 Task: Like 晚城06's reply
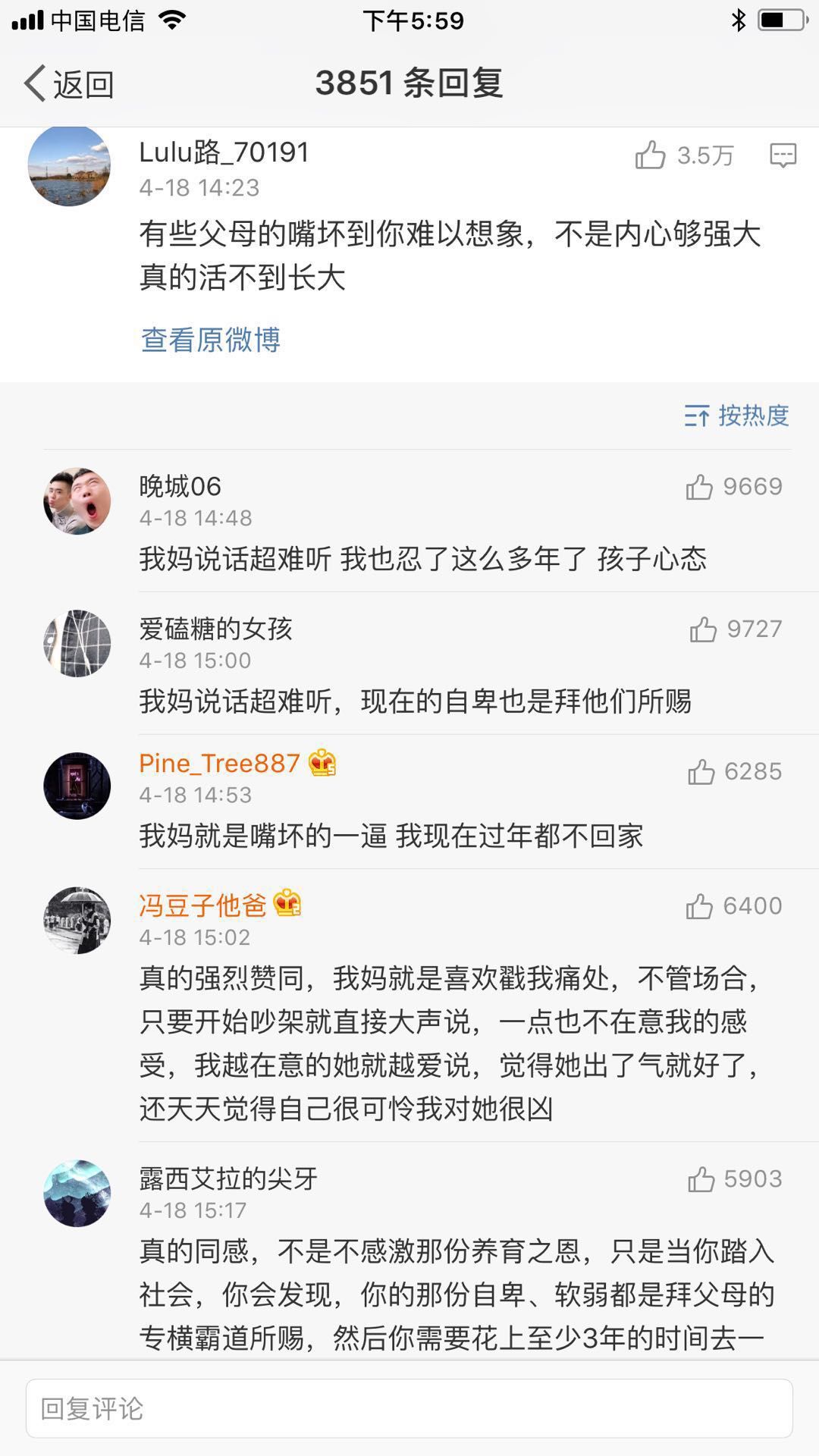point(699,487)
